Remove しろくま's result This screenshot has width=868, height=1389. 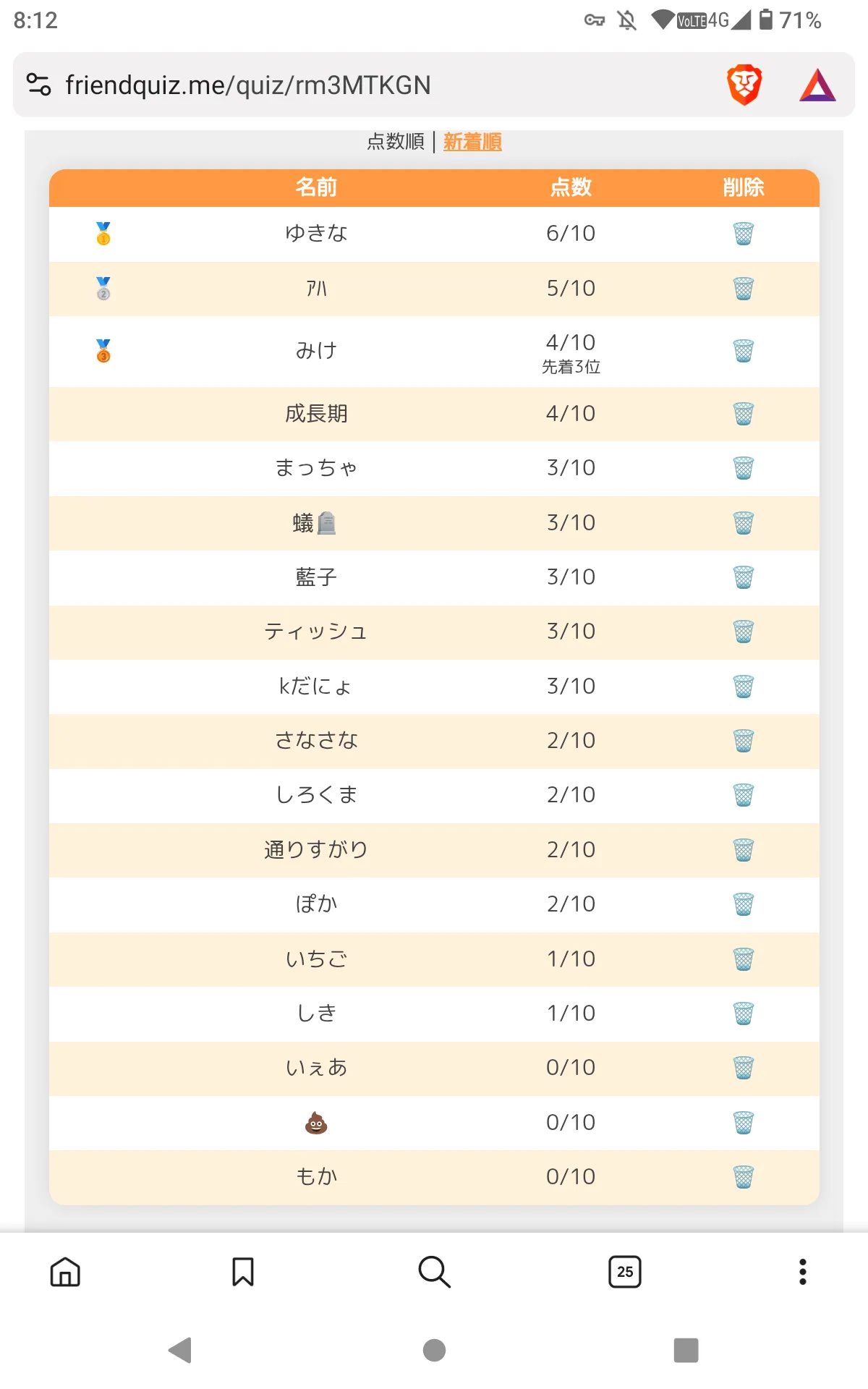(744, 795)
